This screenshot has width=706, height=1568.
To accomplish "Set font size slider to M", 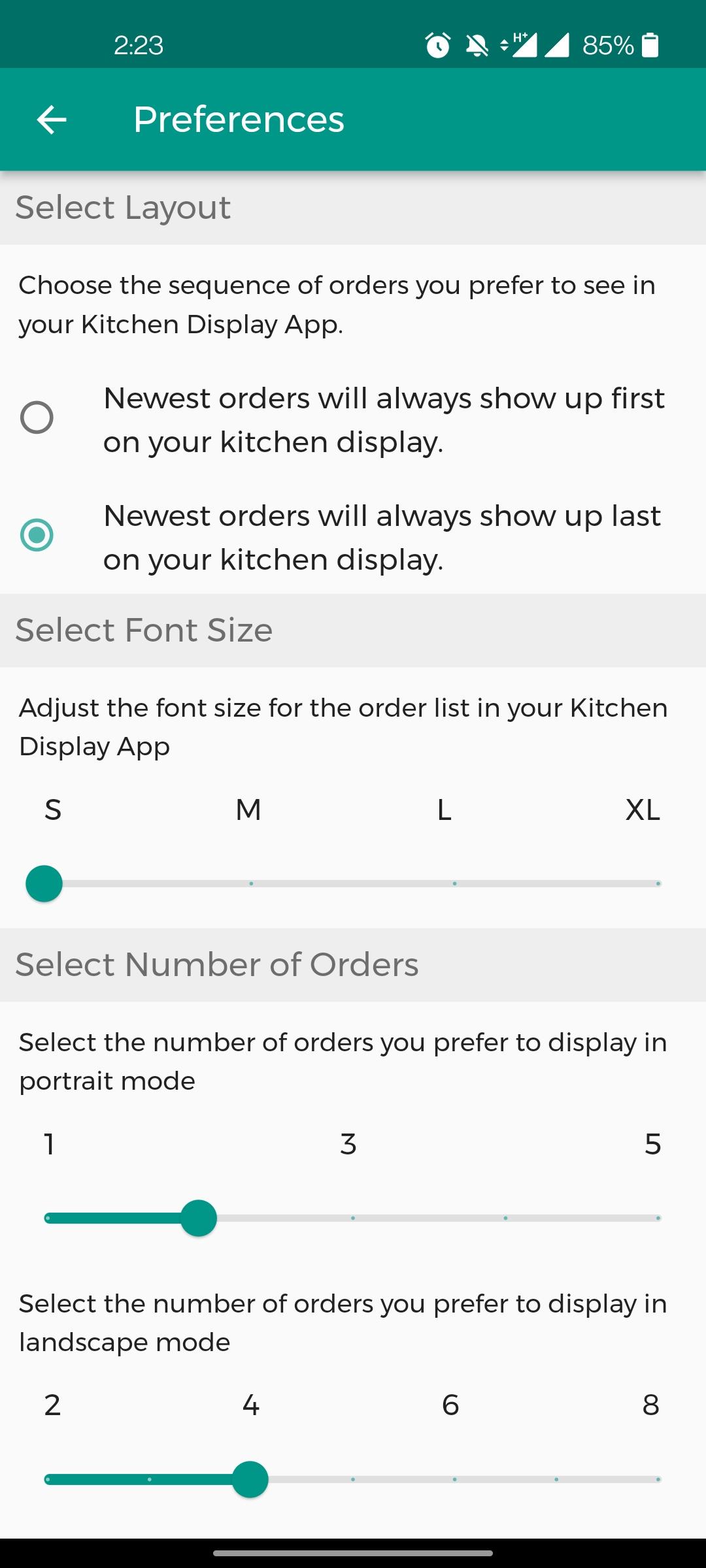I will point(251,883).
